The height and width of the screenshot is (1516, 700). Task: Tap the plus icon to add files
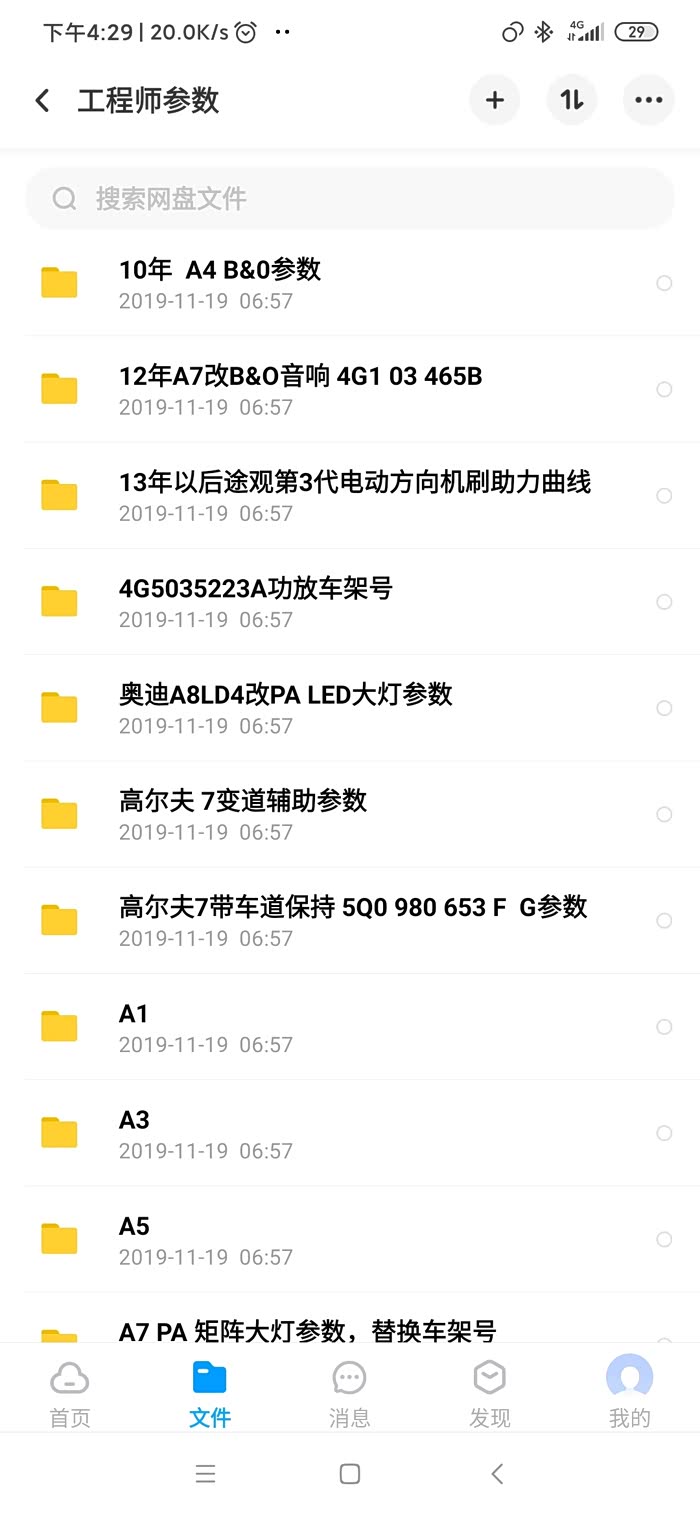tap(495, 100)
